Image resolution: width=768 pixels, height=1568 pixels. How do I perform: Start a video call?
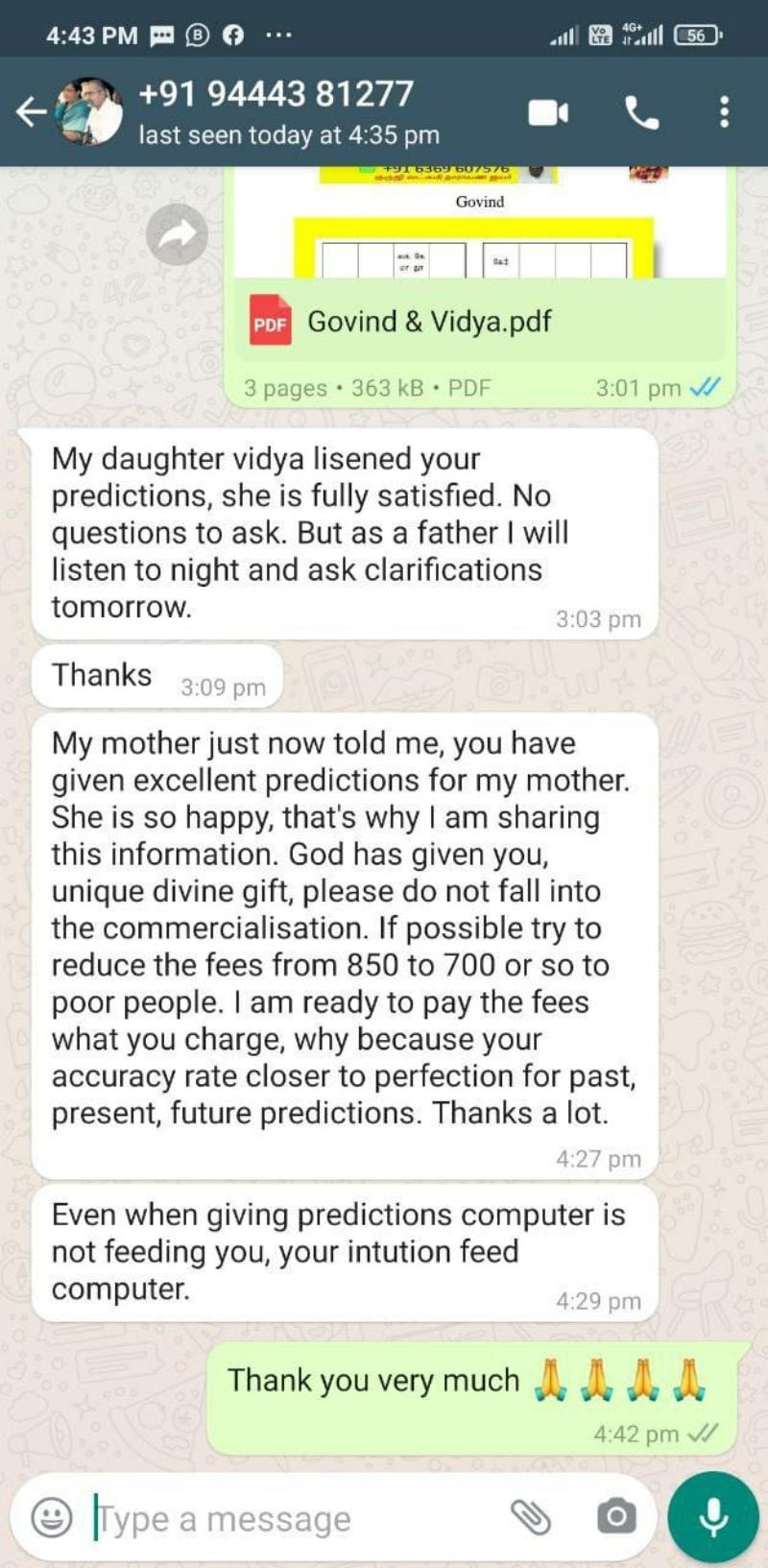click(x=548, y=112)
